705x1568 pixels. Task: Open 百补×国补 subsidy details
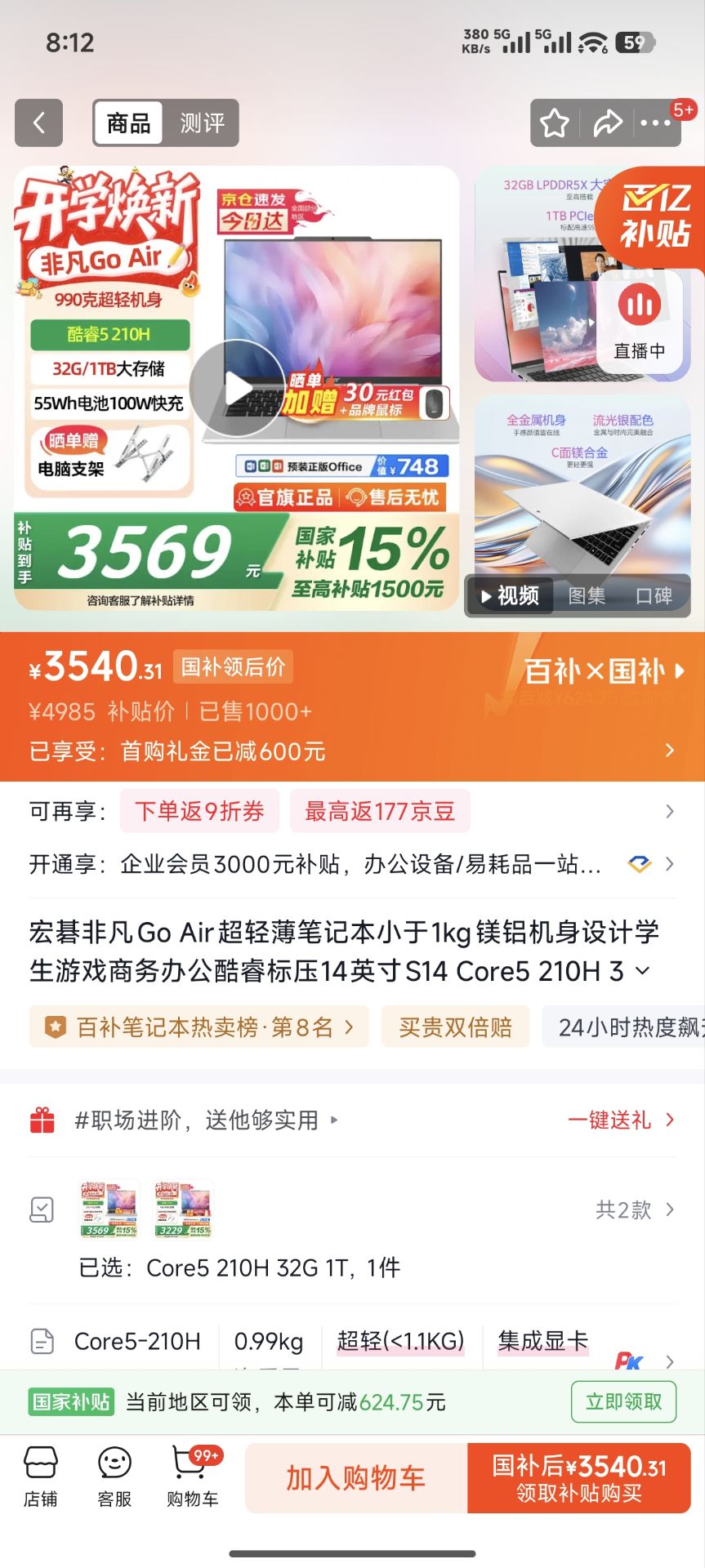tap(605, 672)
